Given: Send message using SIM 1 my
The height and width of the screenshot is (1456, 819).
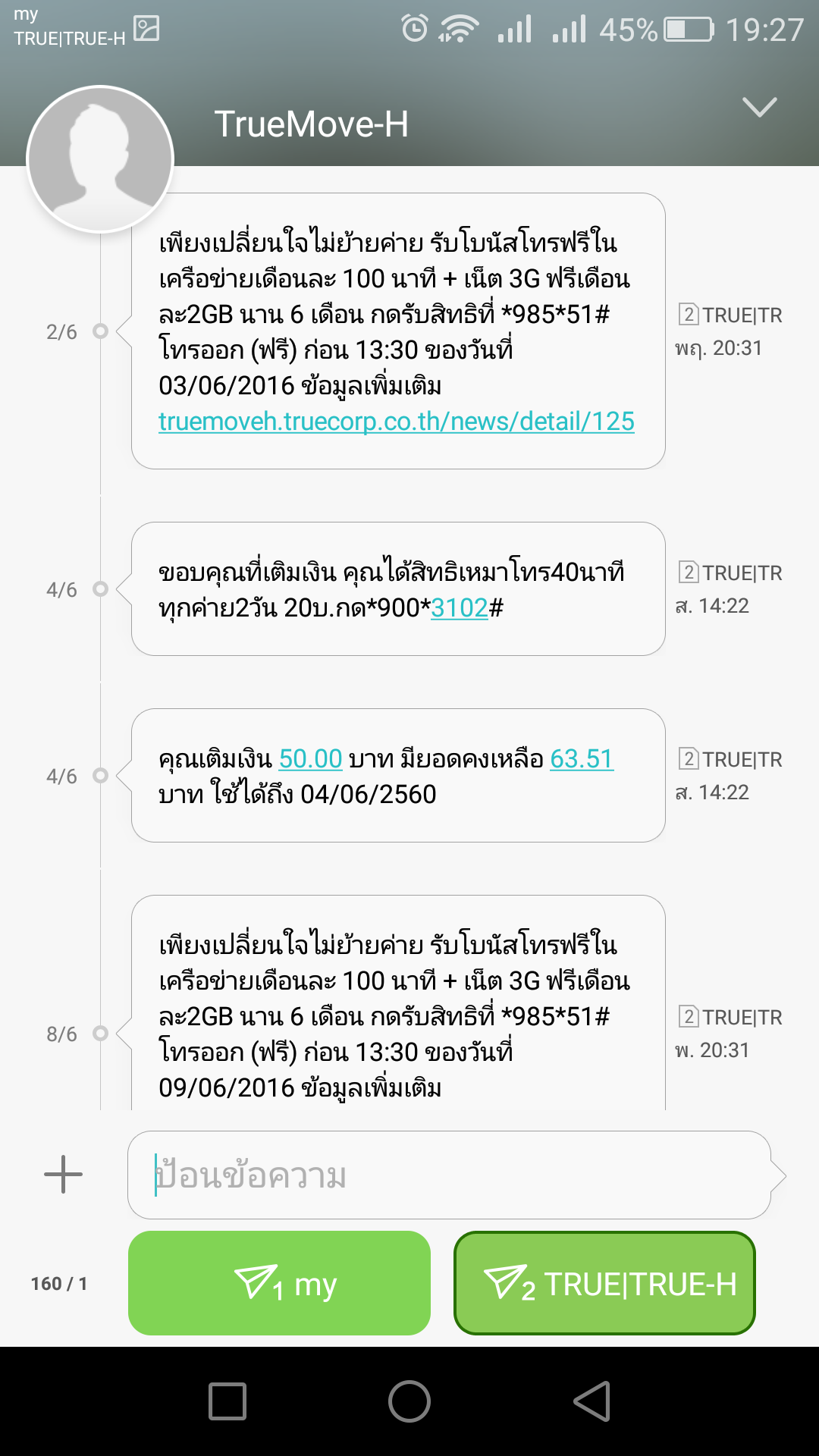Looking at the screenshot, I should pyautogui.click(x=279, y=1283).
